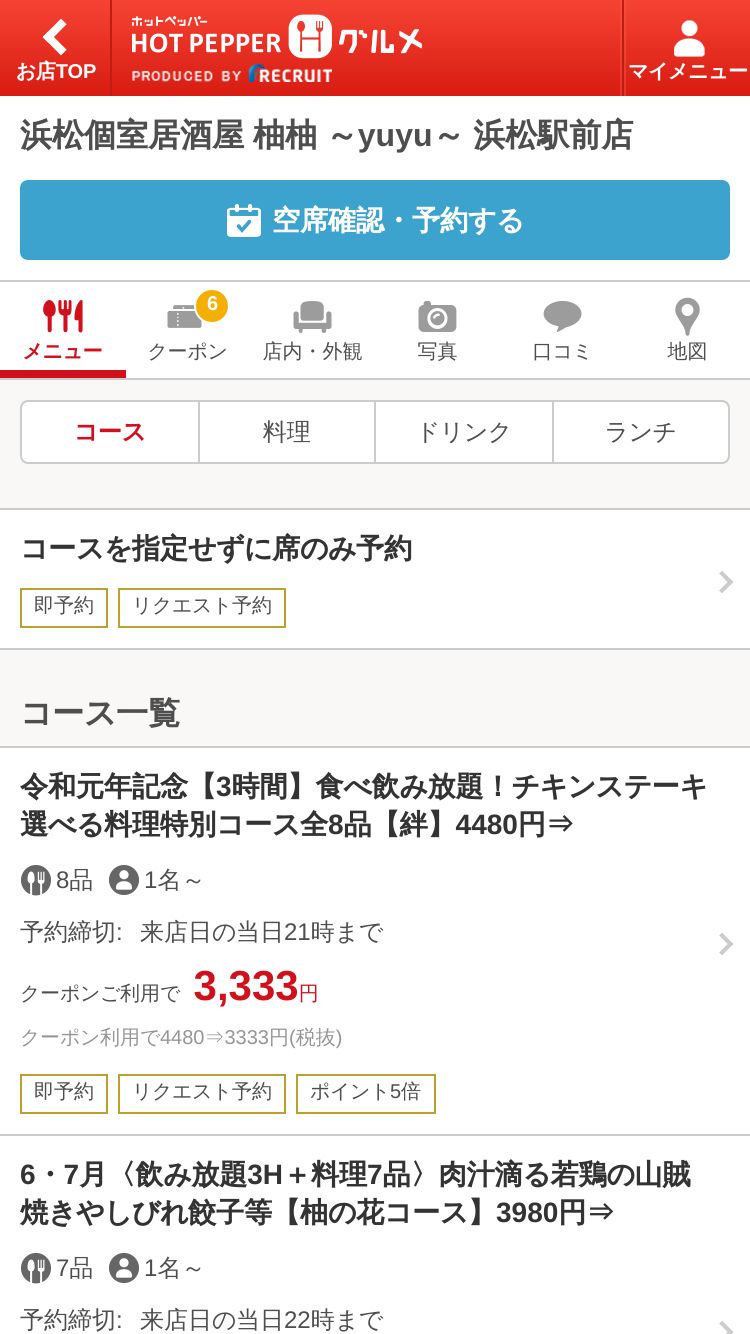
Task: Open the 柚の花コース 3980円 course
Action: point(375,1236)
